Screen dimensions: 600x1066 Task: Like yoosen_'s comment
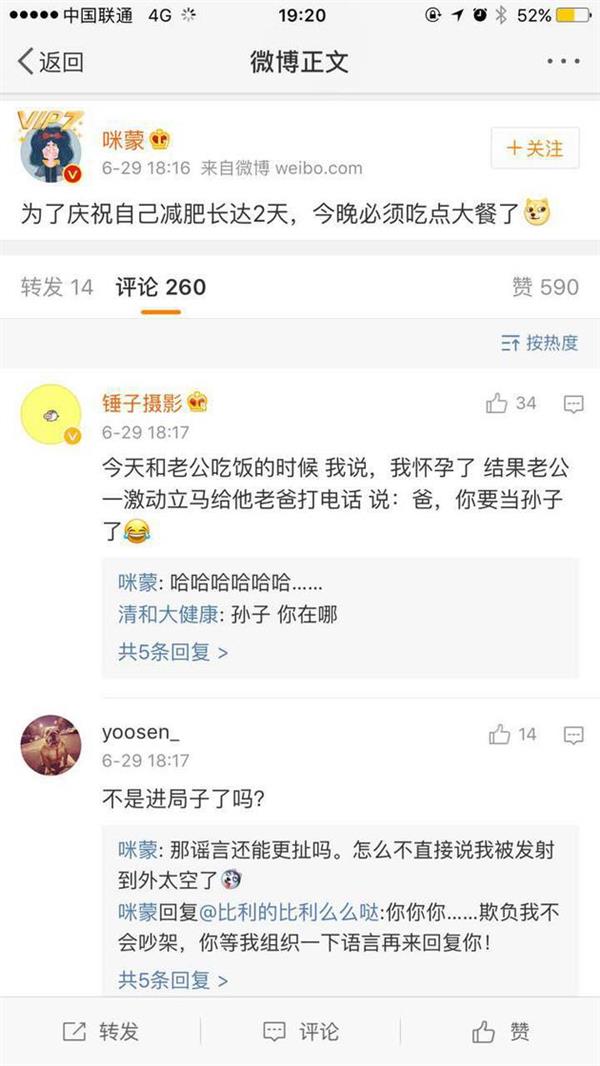coord(512,734)
